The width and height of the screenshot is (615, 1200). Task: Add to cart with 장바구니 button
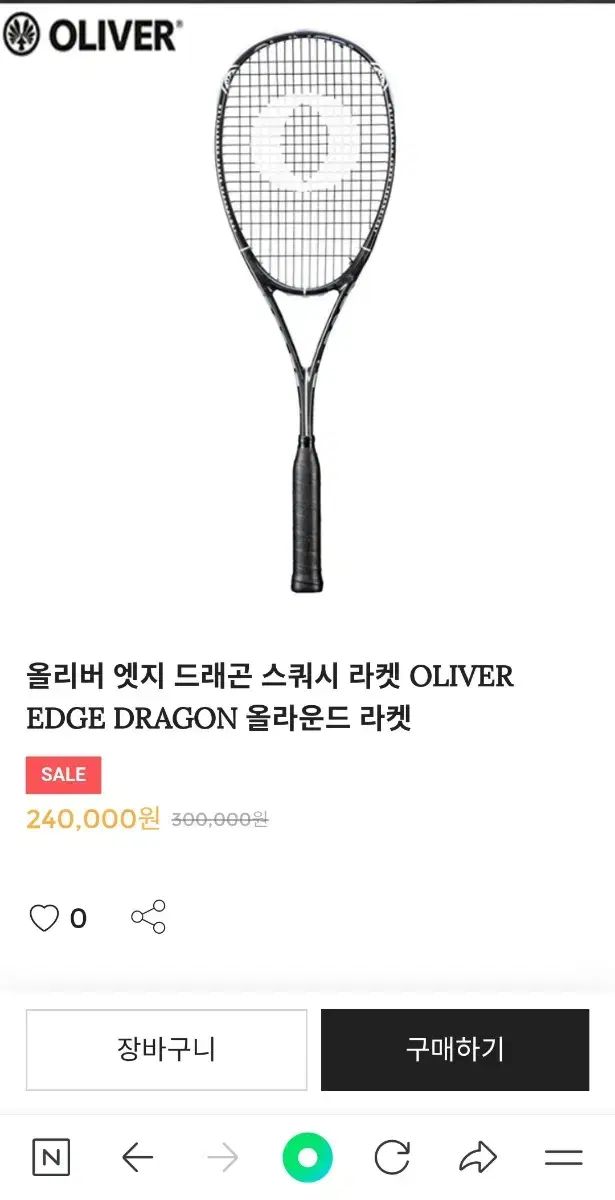point(166,1049)
